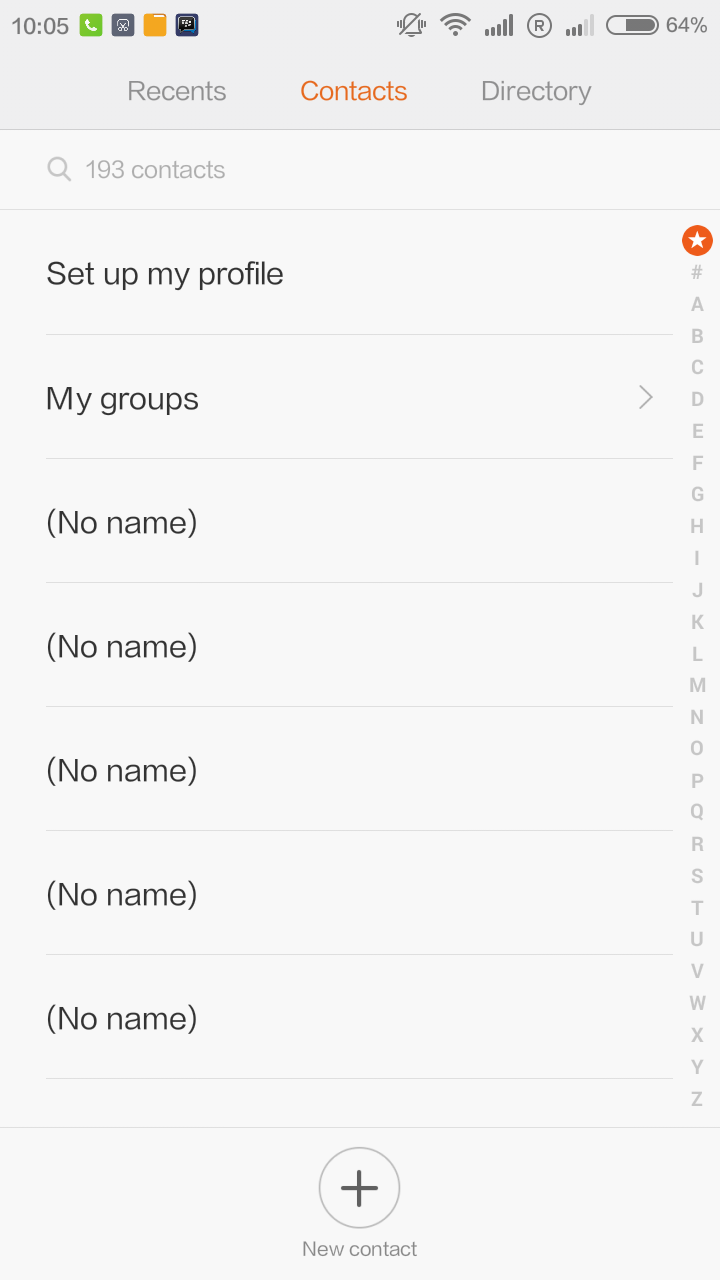Jump to letter M in the index

click(697, 685)
